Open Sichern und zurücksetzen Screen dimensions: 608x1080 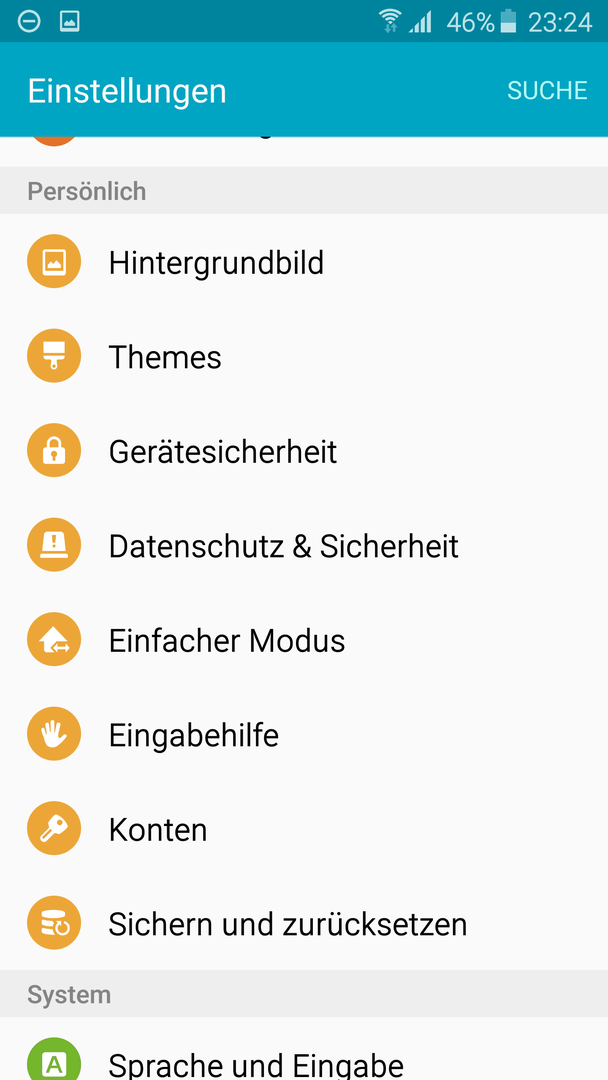[304, 923]
